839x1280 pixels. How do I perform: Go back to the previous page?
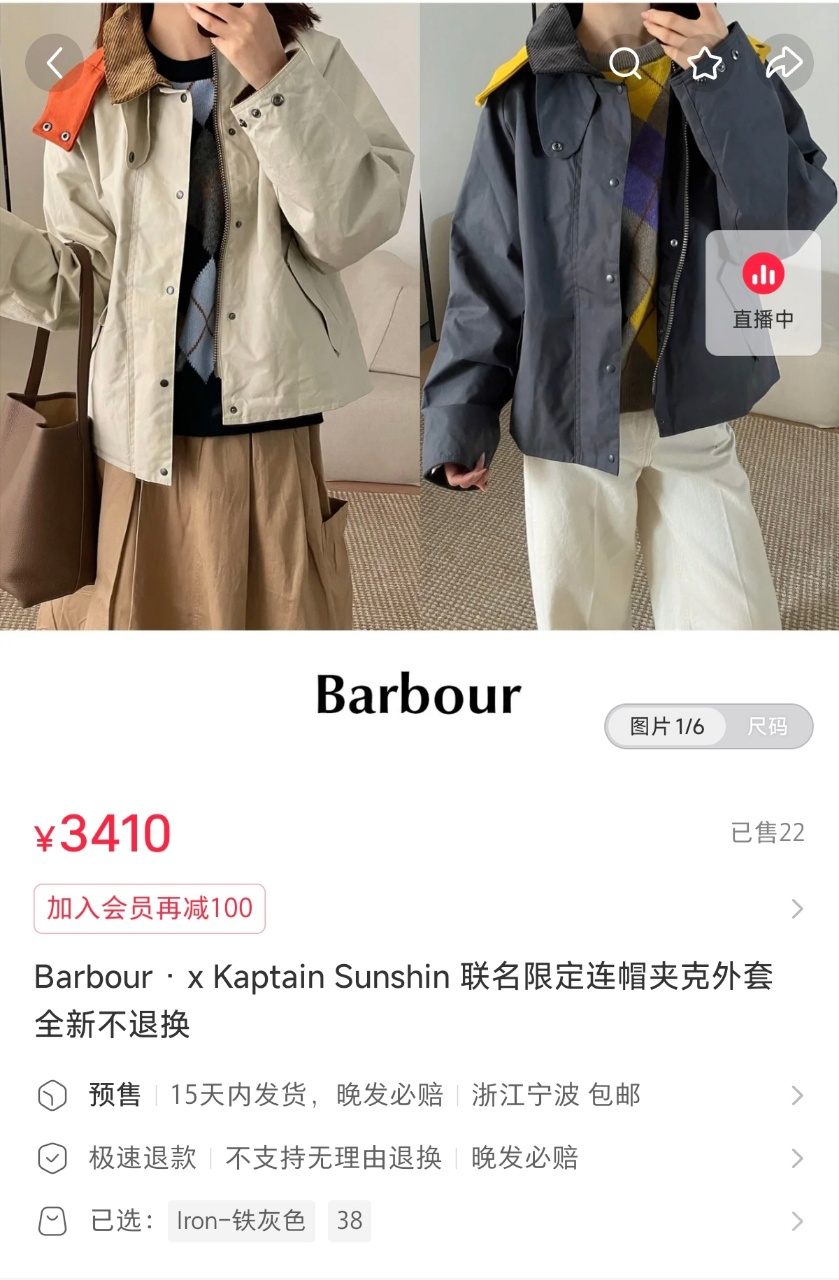pyautogui.click(x=54, y=64)
